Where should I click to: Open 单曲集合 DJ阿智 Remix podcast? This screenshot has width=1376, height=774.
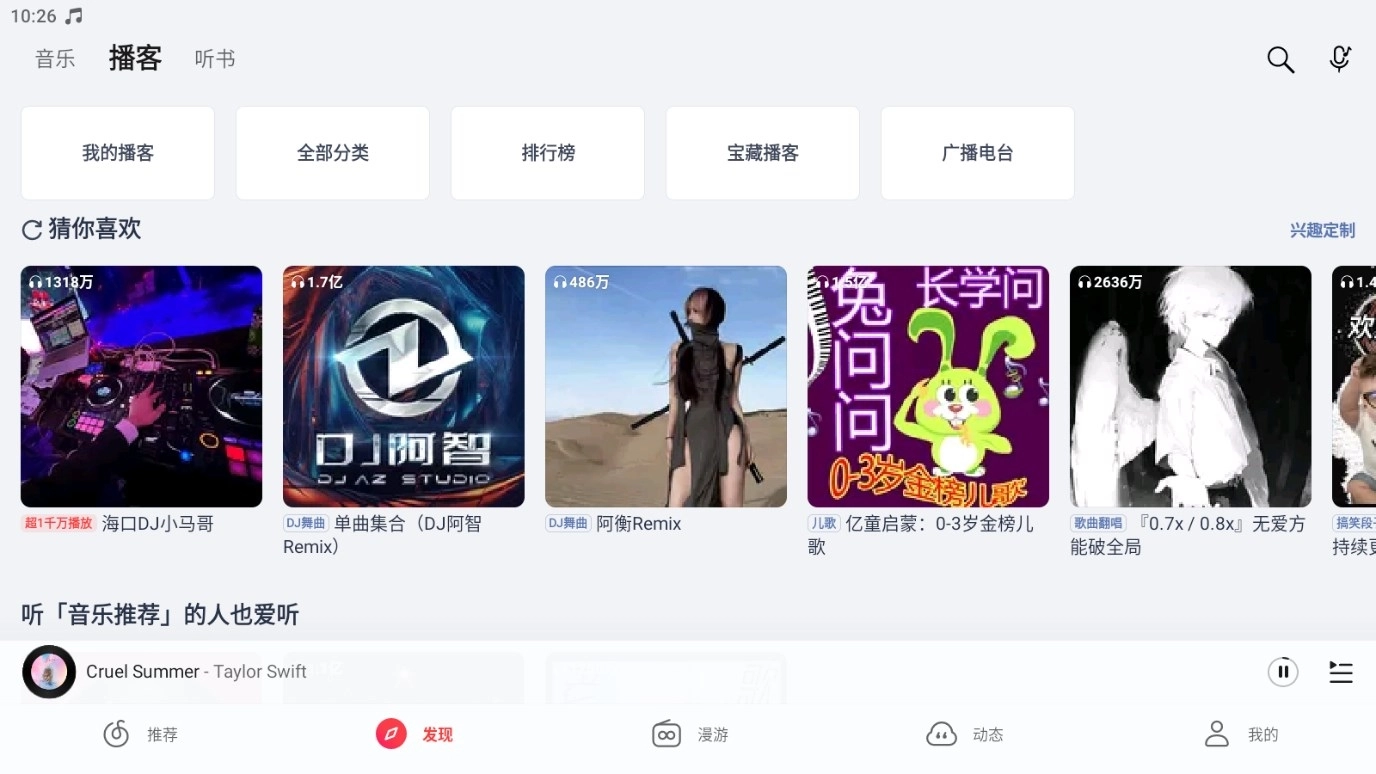click(x=403, y=386)
